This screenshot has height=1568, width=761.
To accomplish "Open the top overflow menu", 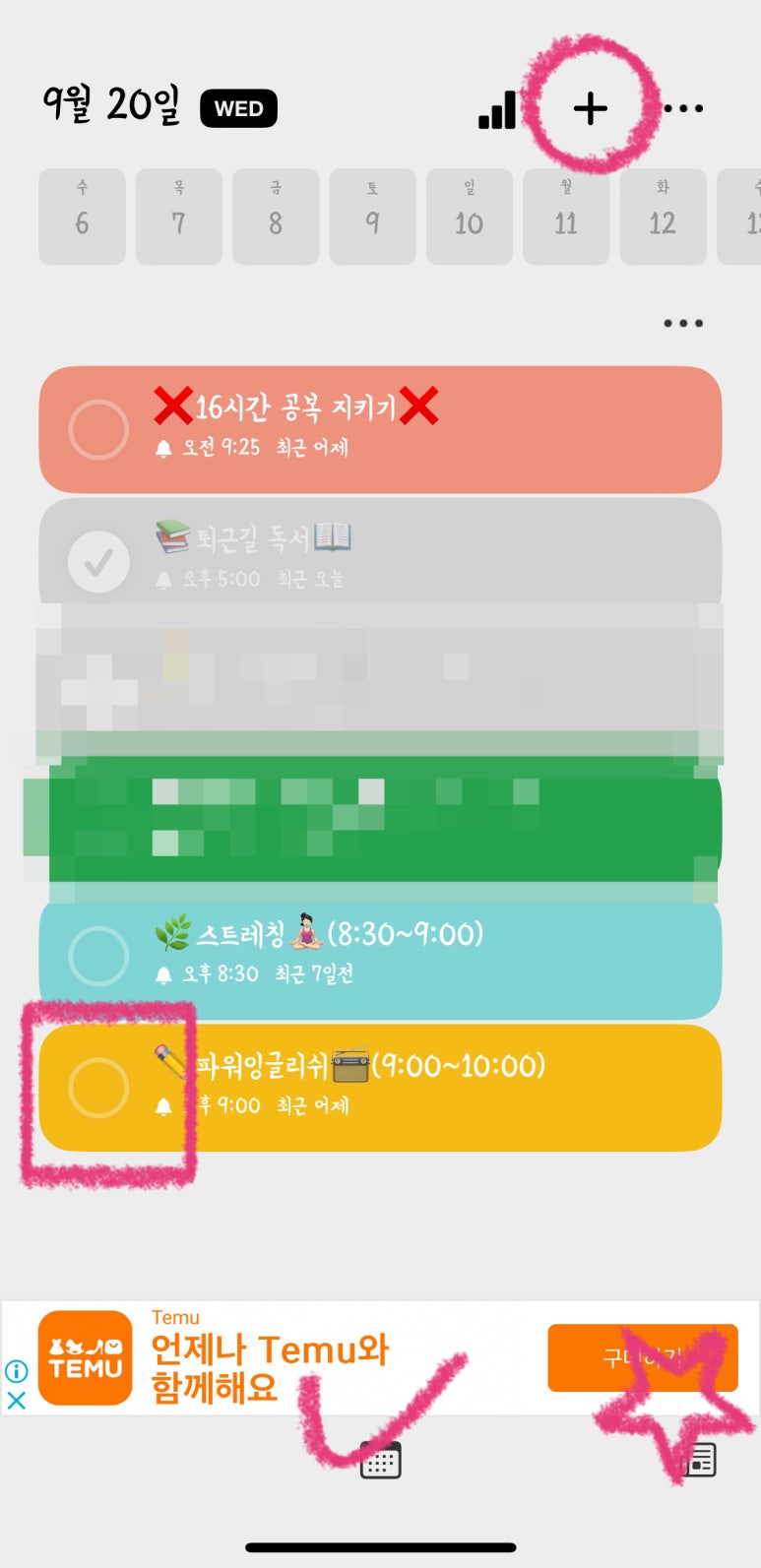I will (683, 108).
